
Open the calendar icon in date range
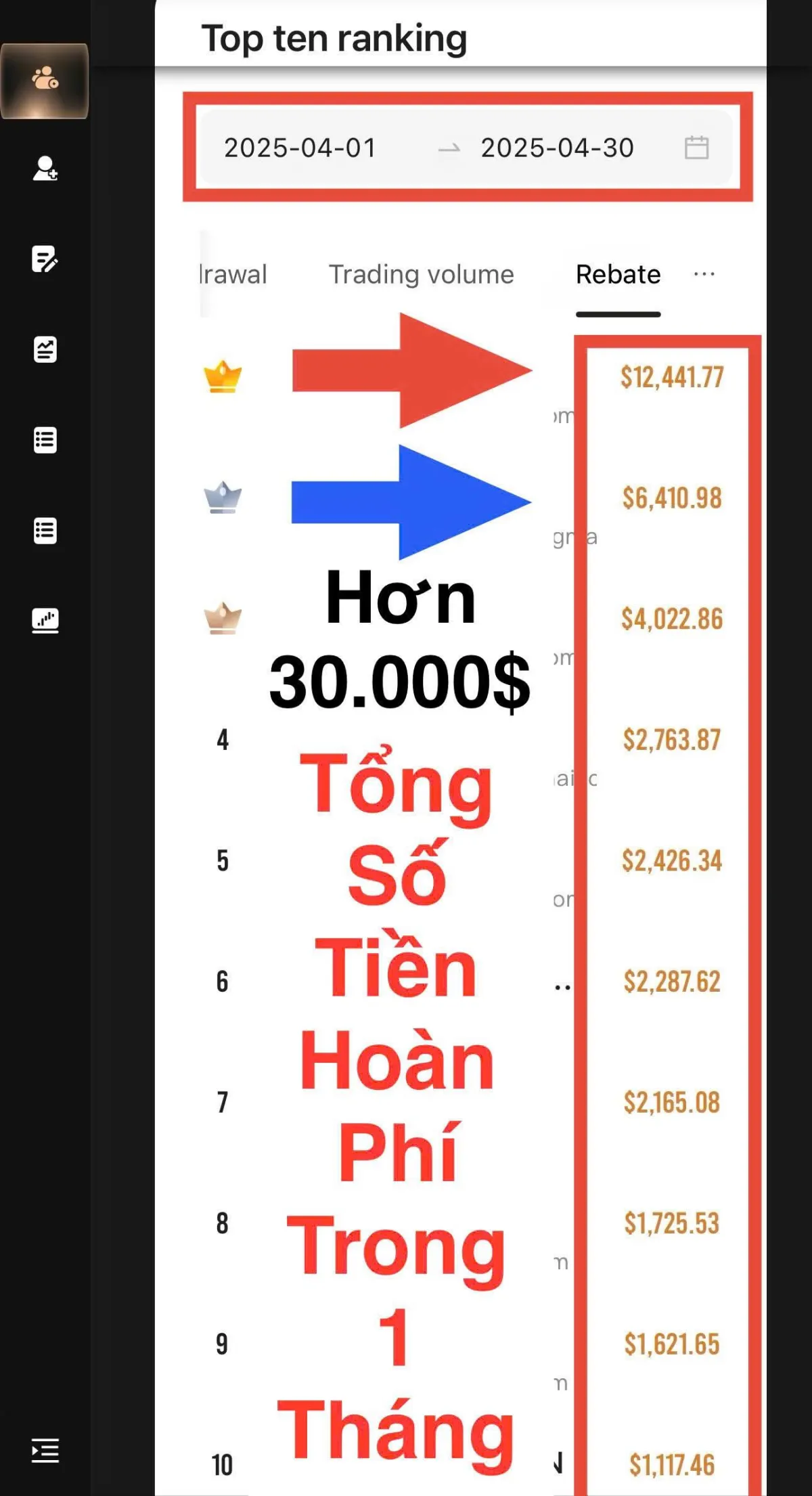[696, 148]
